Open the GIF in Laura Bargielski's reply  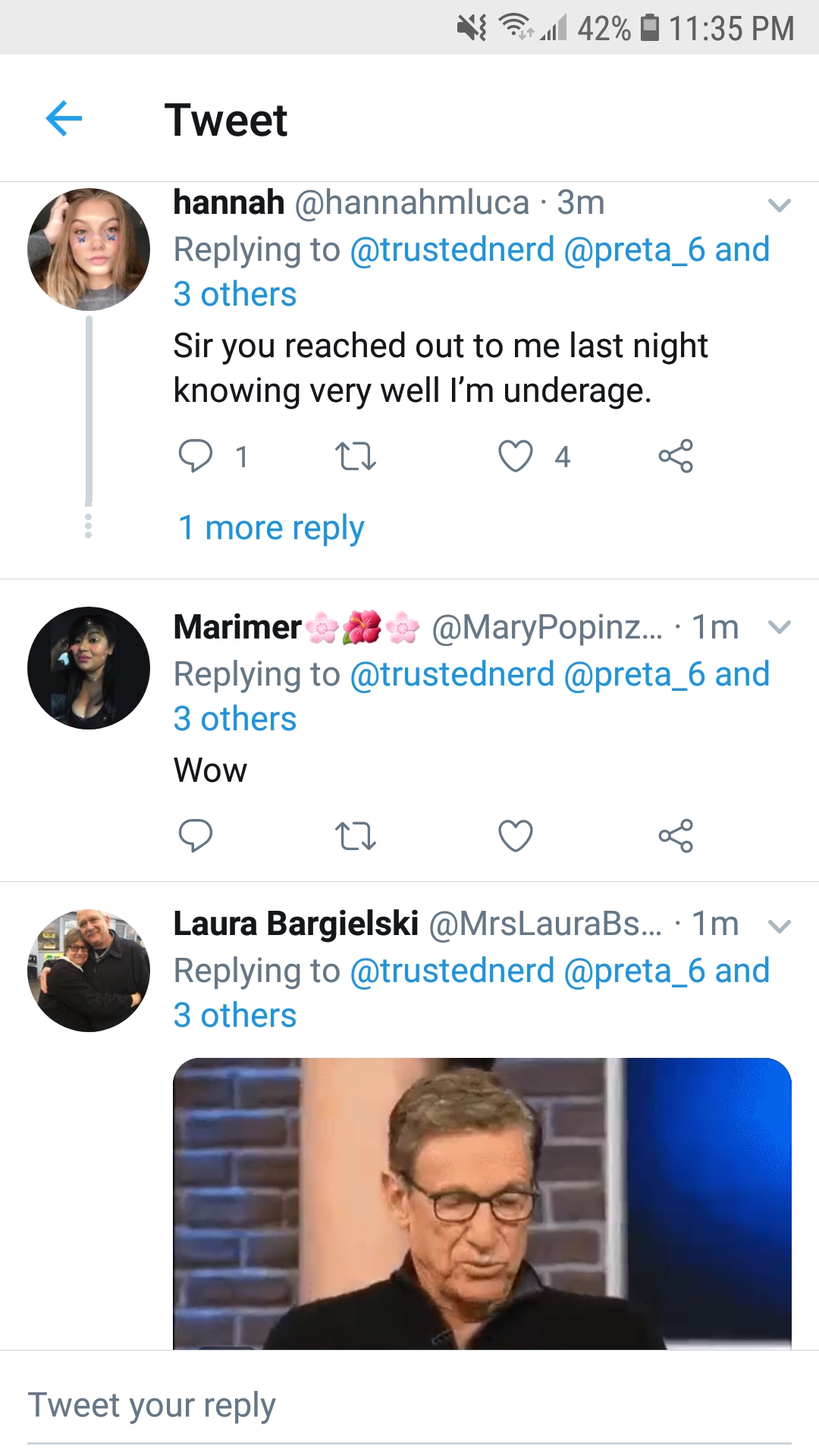[482, 1203]
